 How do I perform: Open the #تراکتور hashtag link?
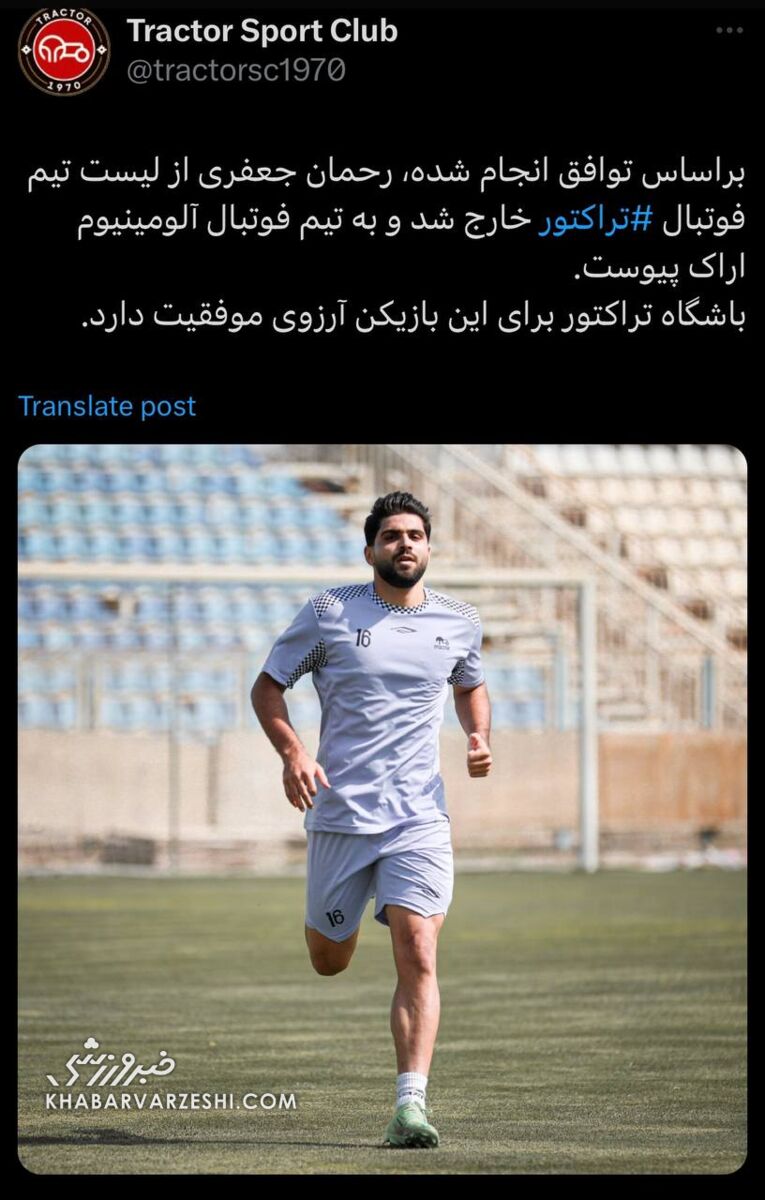pyautogui.click(x=596, y=222)
